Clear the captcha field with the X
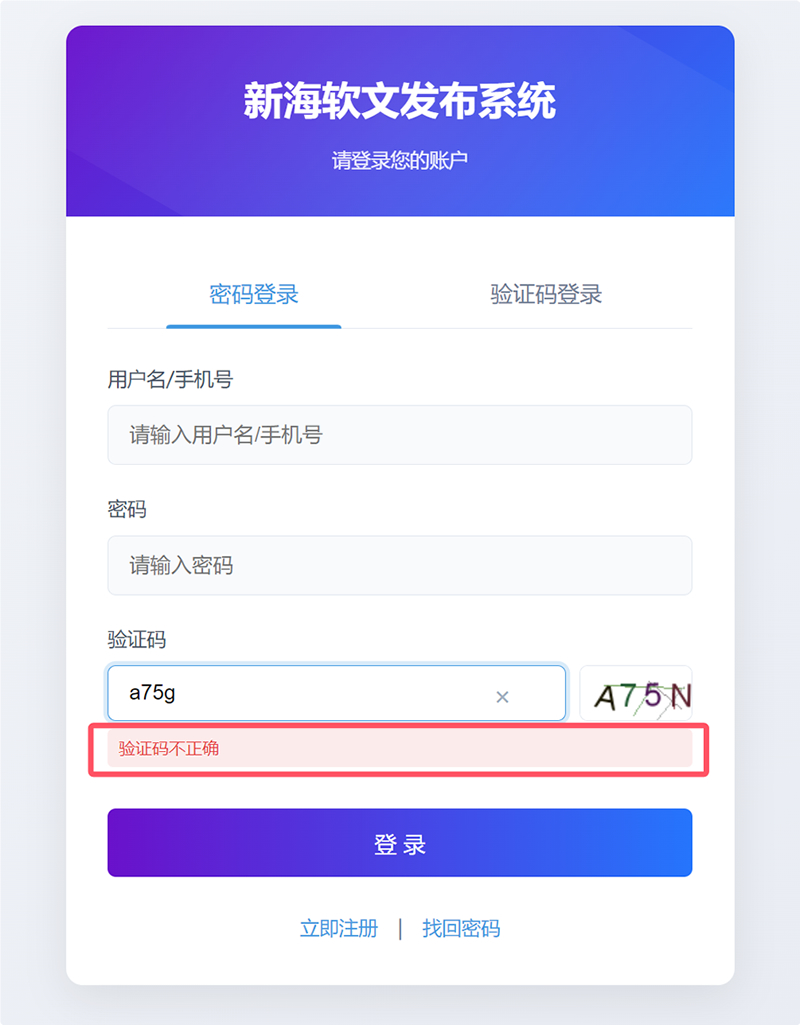Image resolution: width=800 pixels, height=1025 pixels. (x=502, y=696)
